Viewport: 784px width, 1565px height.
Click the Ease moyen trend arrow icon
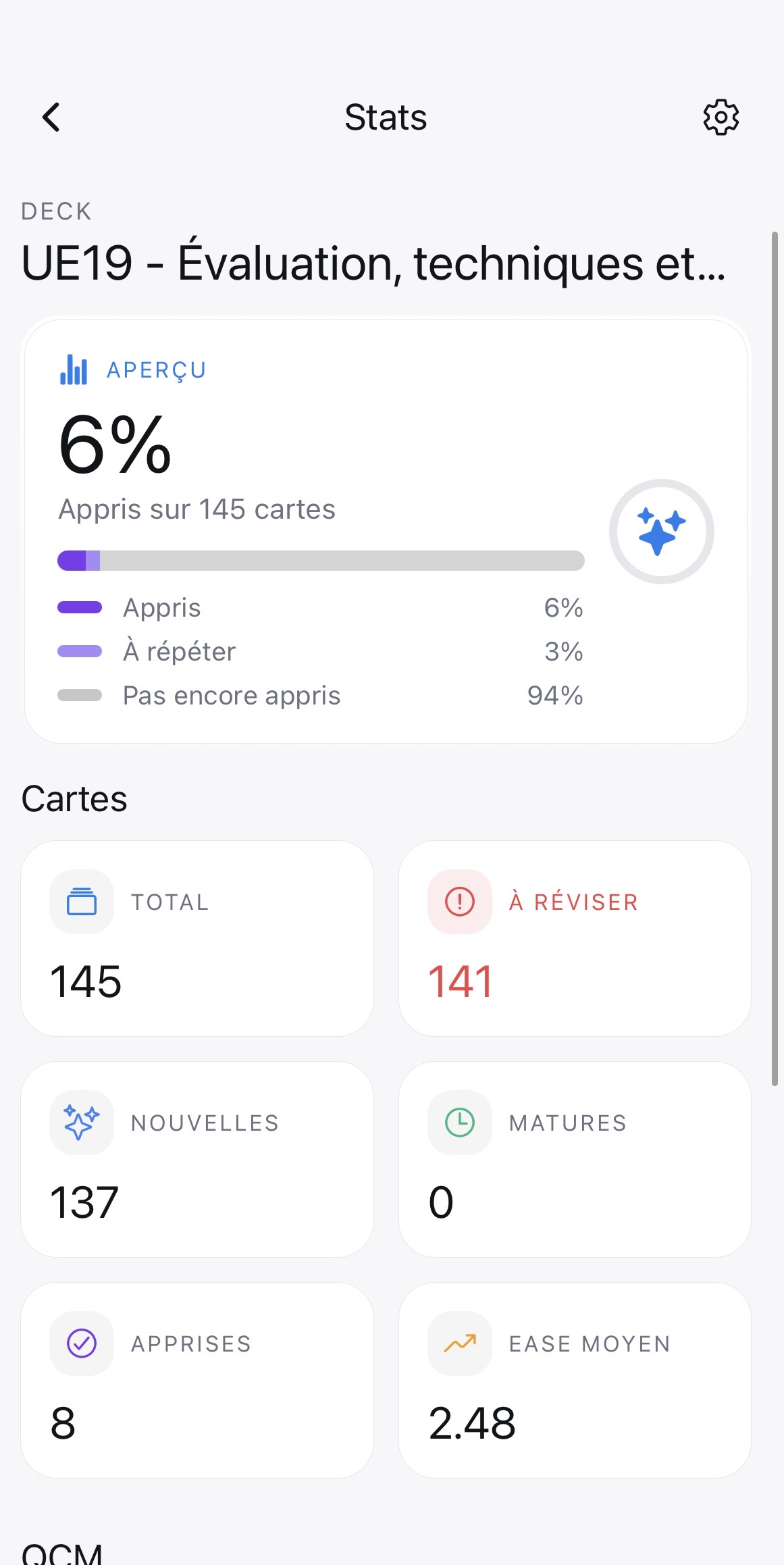pos(459,1343)
